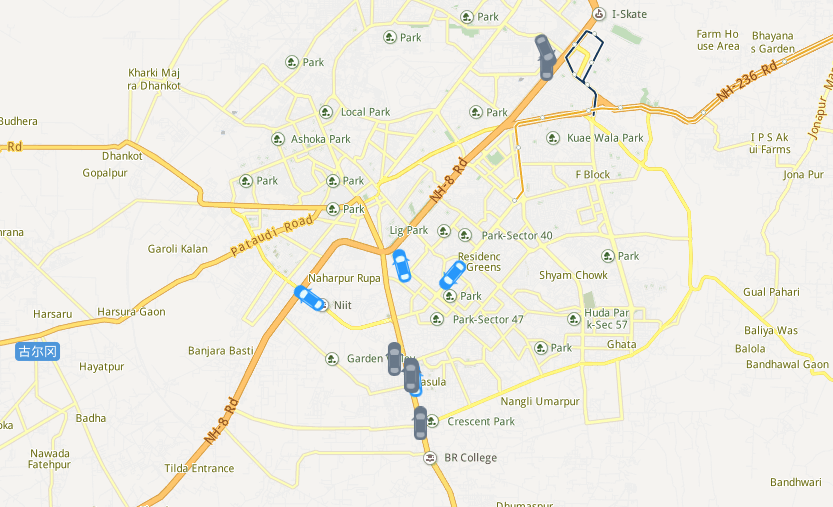Screen dimensions: 833x507
Task: Select the blue car next to Niit
Action: pos(311,298)
